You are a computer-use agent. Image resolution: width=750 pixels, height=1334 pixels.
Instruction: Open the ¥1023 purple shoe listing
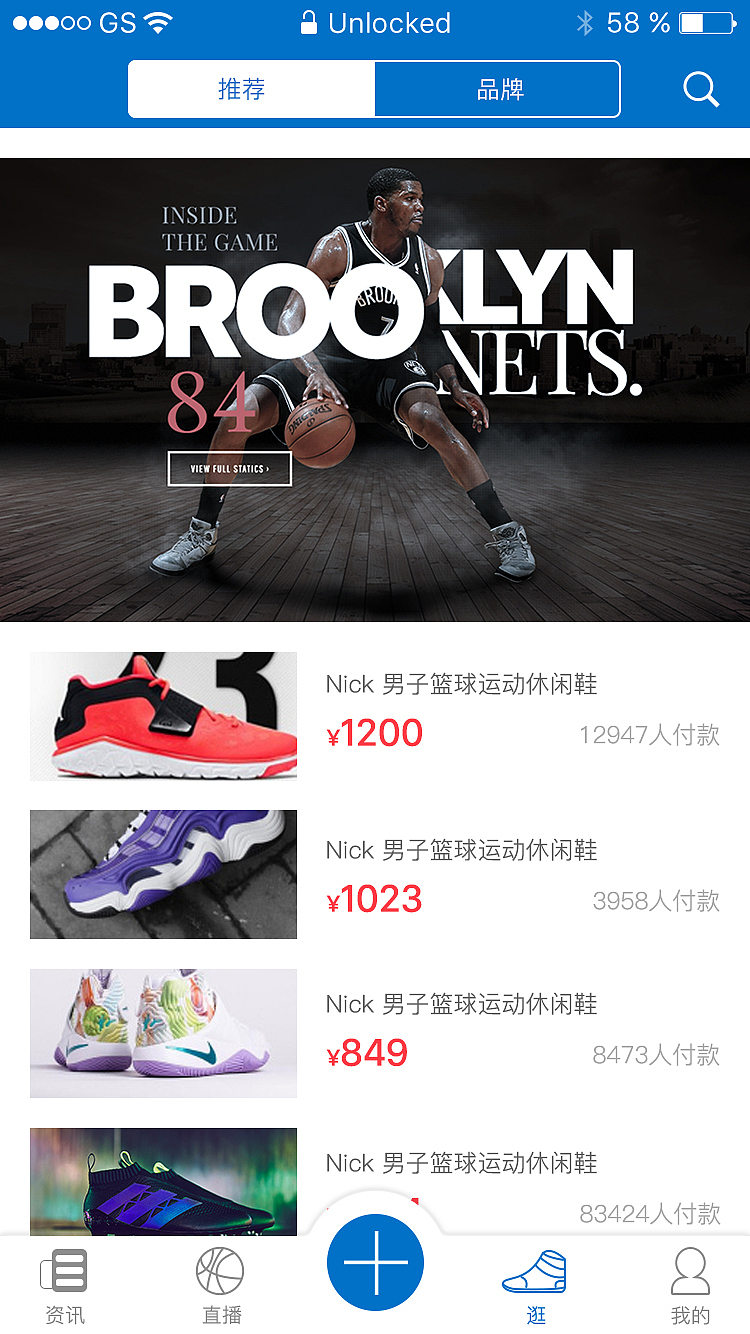coord(375,875)
